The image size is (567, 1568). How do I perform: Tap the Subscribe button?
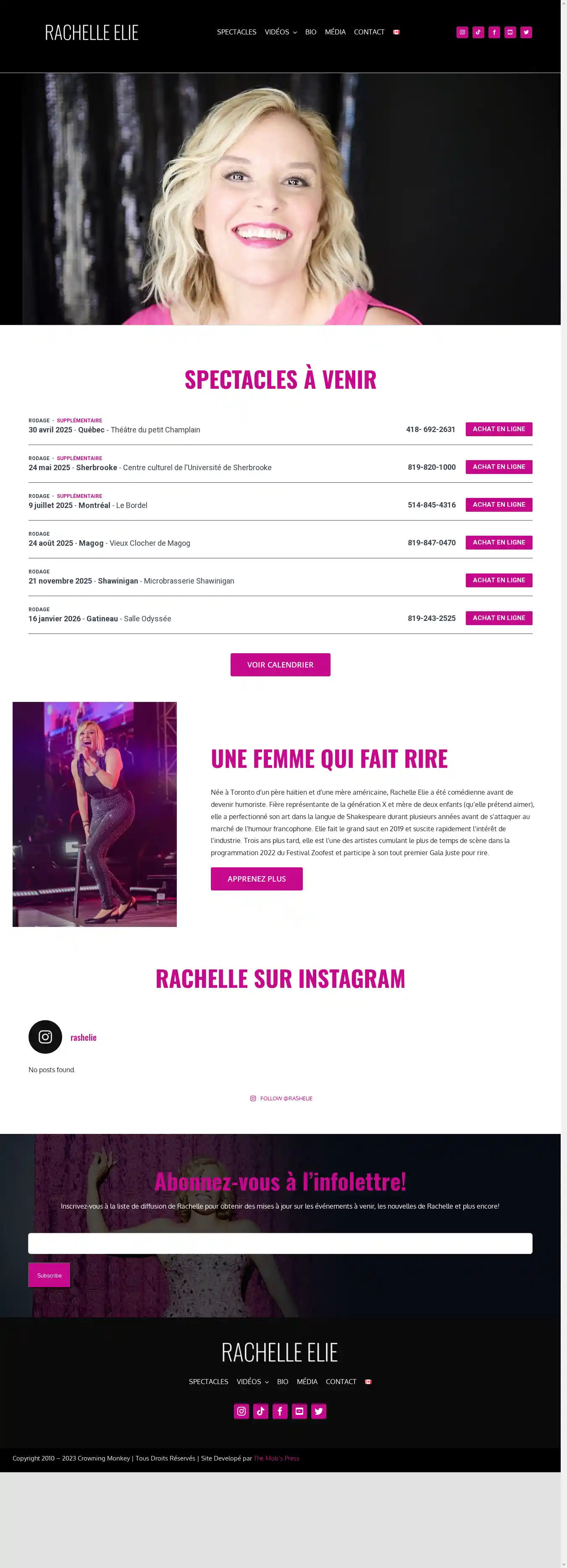(x=49, y=1275)
